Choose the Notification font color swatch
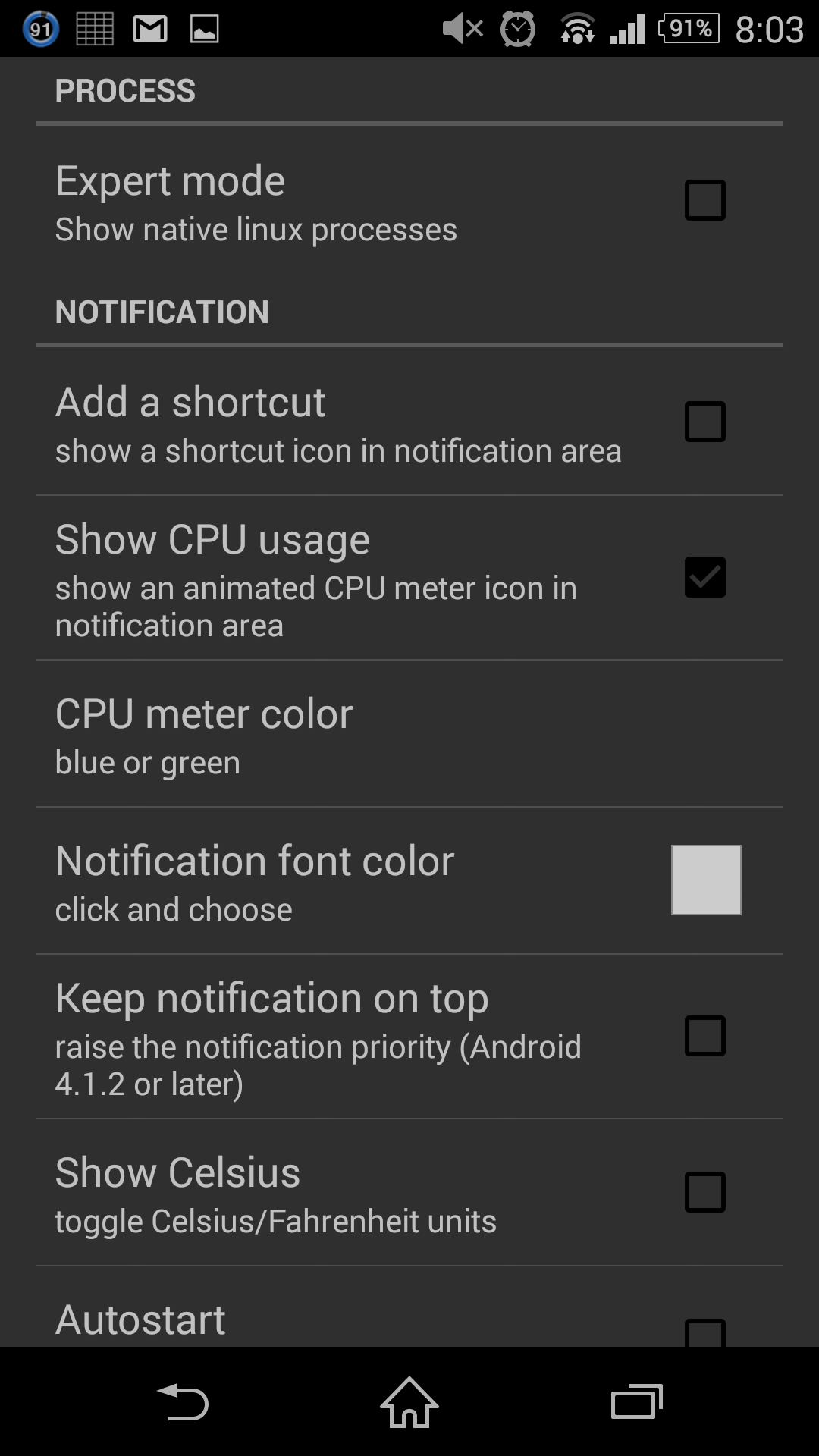This screenshot has height=1456, width=819. tap(705, 880)
